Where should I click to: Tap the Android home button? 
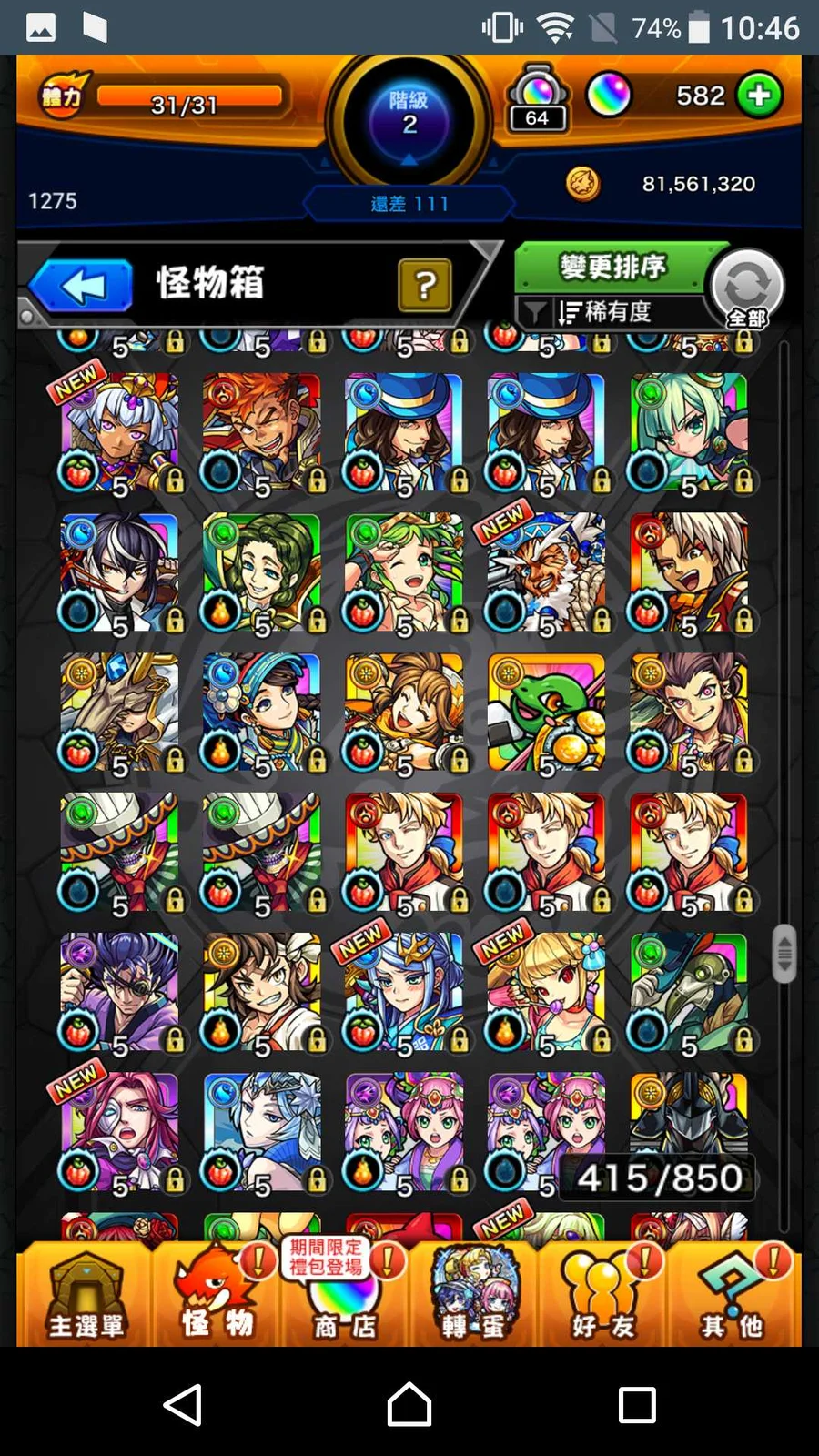(409, 1404)
